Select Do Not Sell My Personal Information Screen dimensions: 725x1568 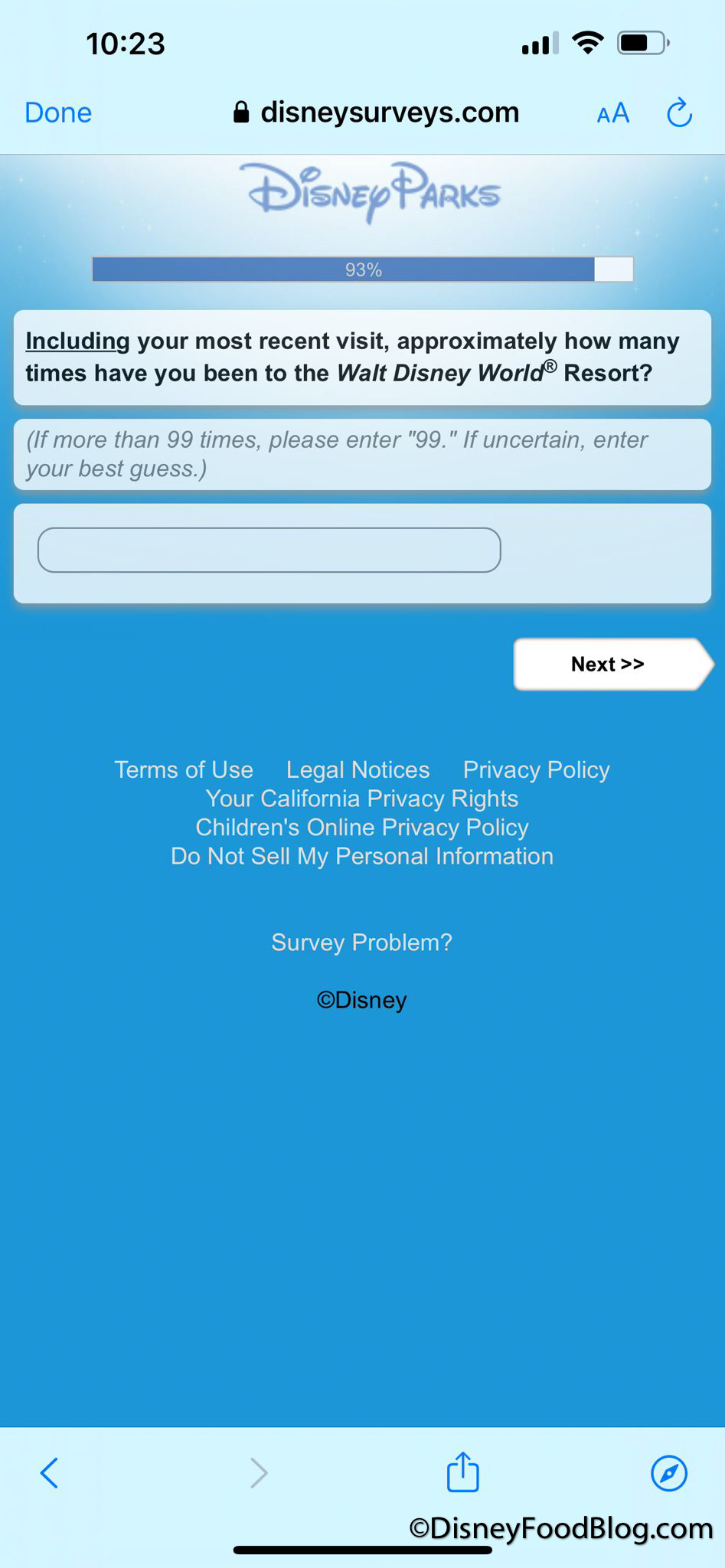(x=362, y=856)
